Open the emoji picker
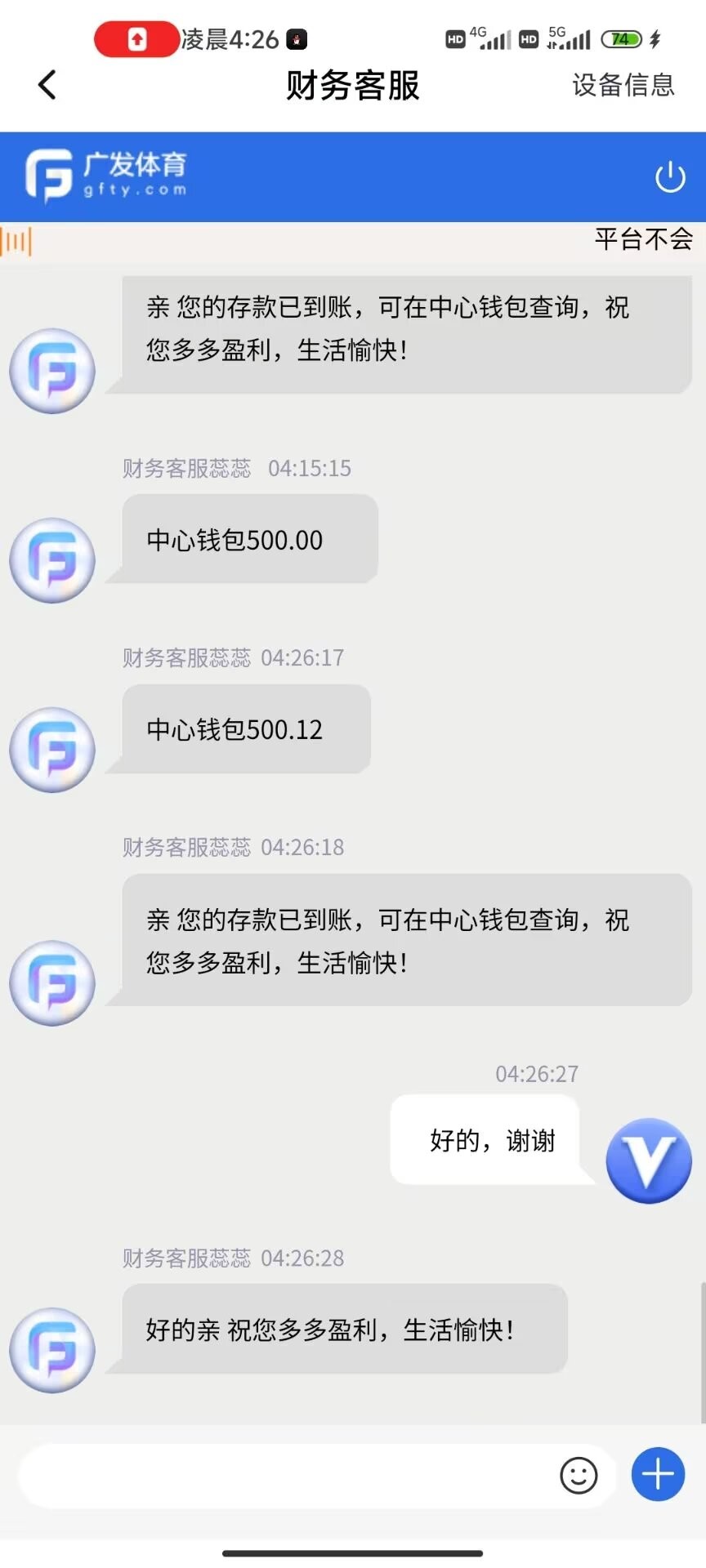The height and width of the screenshot is (1568, 706). tap(579, 1476)
